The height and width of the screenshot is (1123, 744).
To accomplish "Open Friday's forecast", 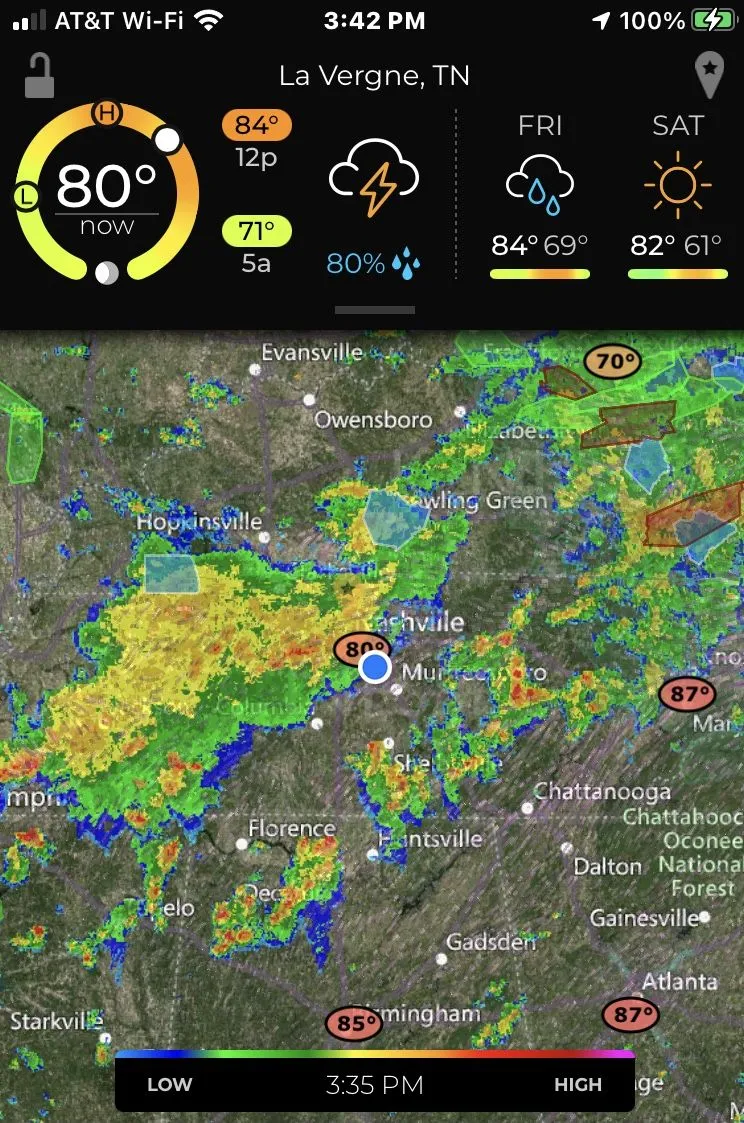I will 540,195.
